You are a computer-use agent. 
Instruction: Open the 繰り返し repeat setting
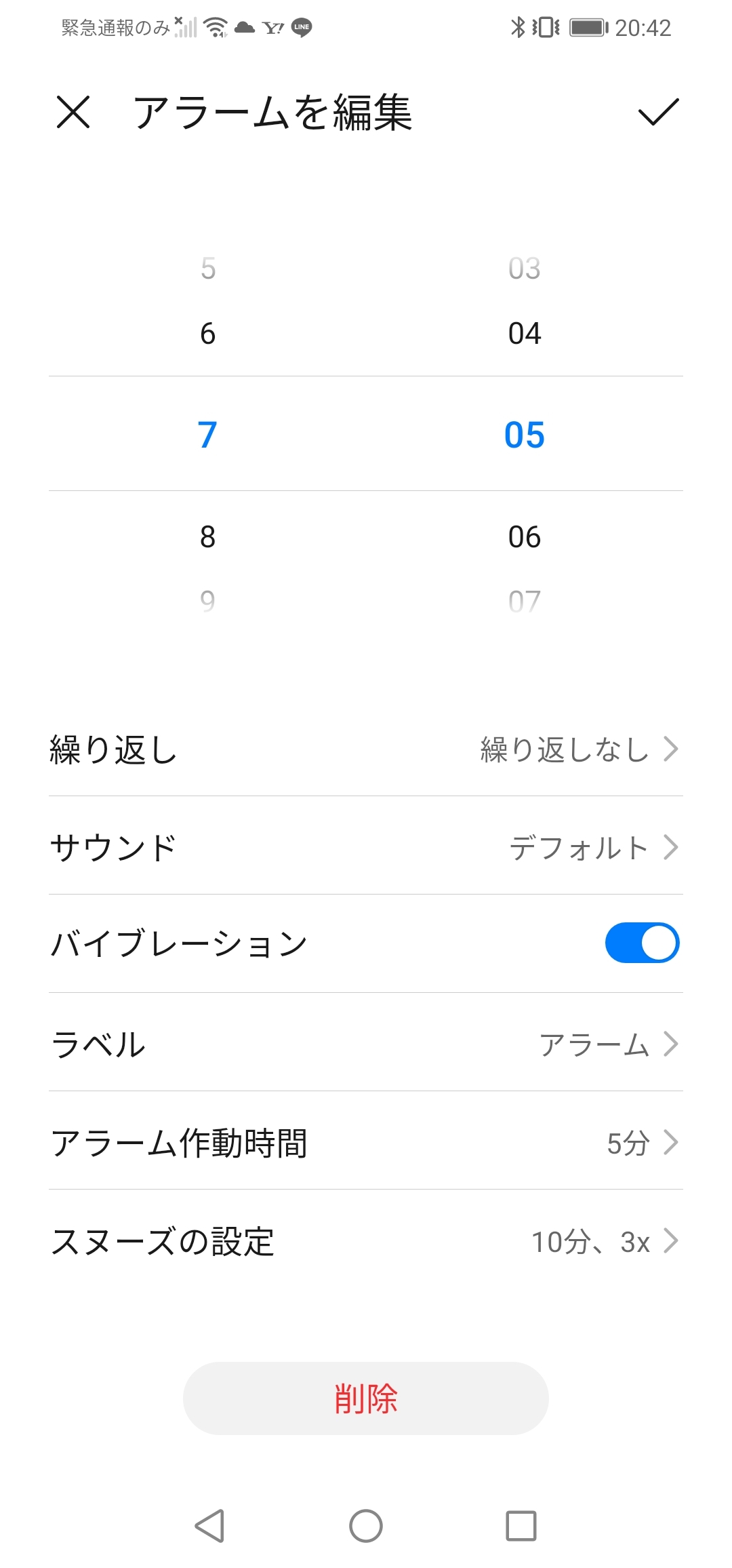pyautogui.click(x=366, y=749)
